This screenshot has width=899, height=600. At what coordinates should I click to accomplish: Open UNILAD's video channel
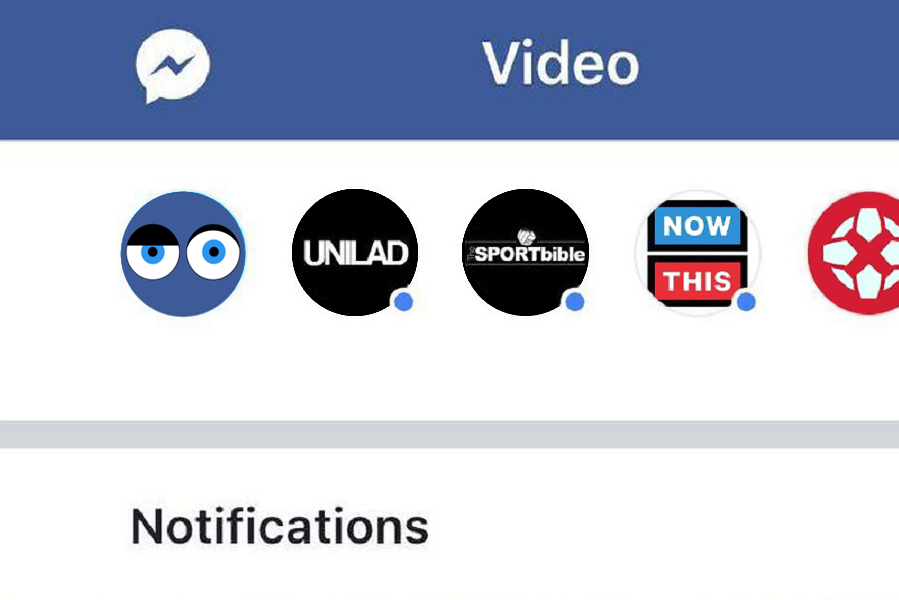(355, 253)
